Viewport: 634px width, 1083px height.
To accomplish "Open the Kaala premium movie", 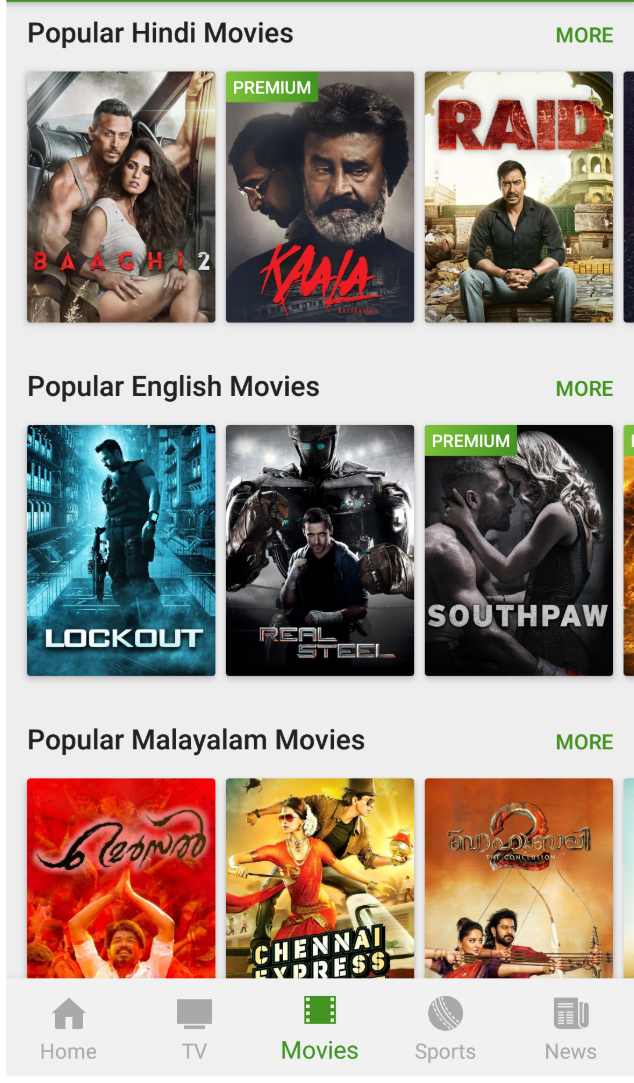I will (319, 197).
